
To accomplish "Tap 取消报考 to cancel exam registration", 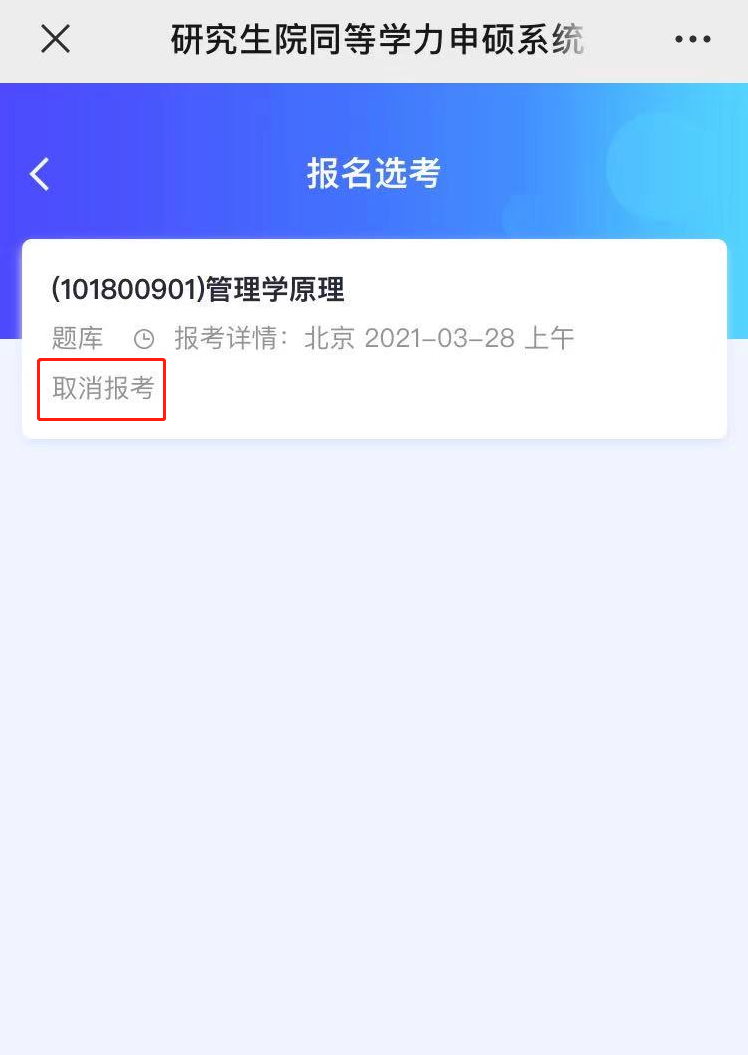I will pyautogui.click(x=102, y=388).
